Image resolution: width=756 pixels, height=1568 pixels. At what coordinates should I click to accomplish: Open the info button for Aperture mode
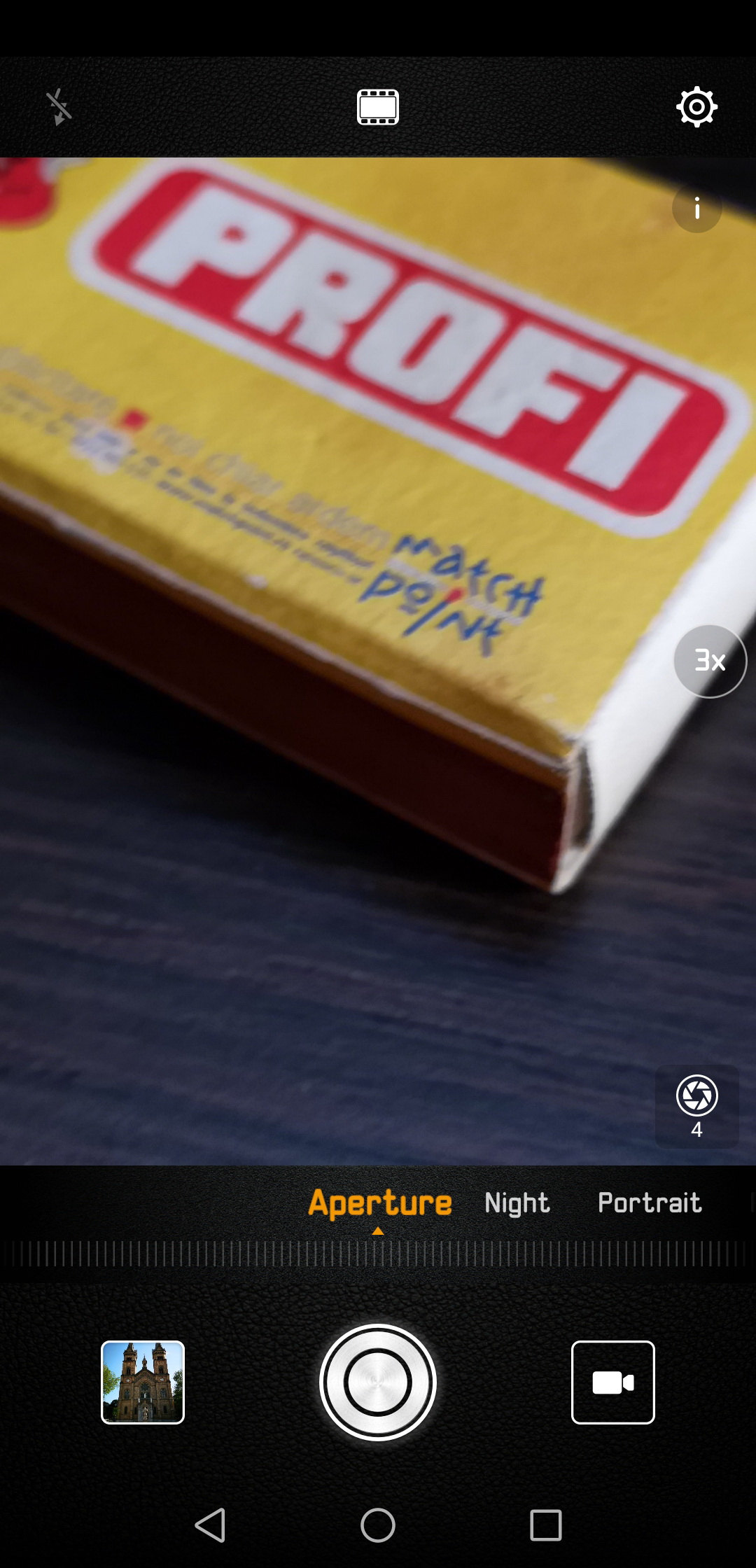point(696,208)
